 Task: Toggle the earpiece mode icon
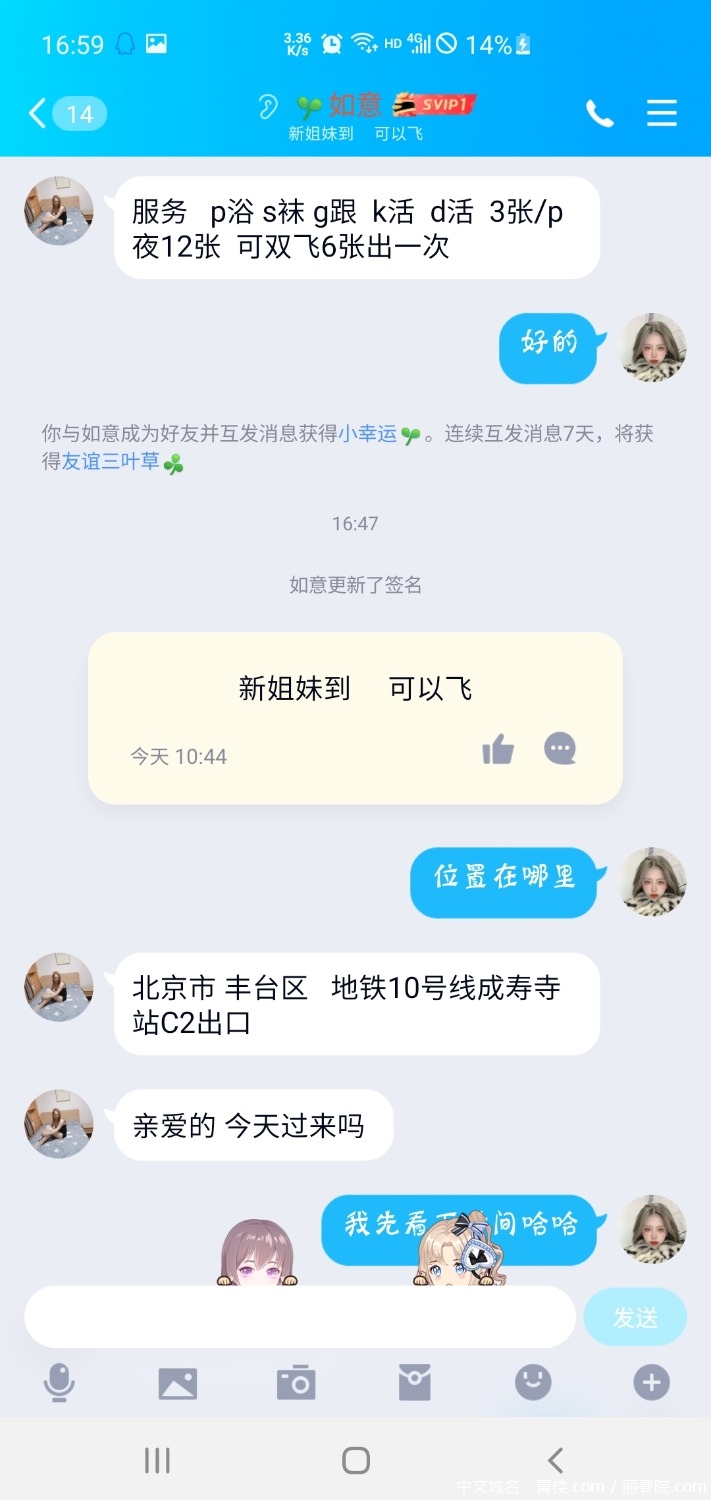tap(268, 105)
